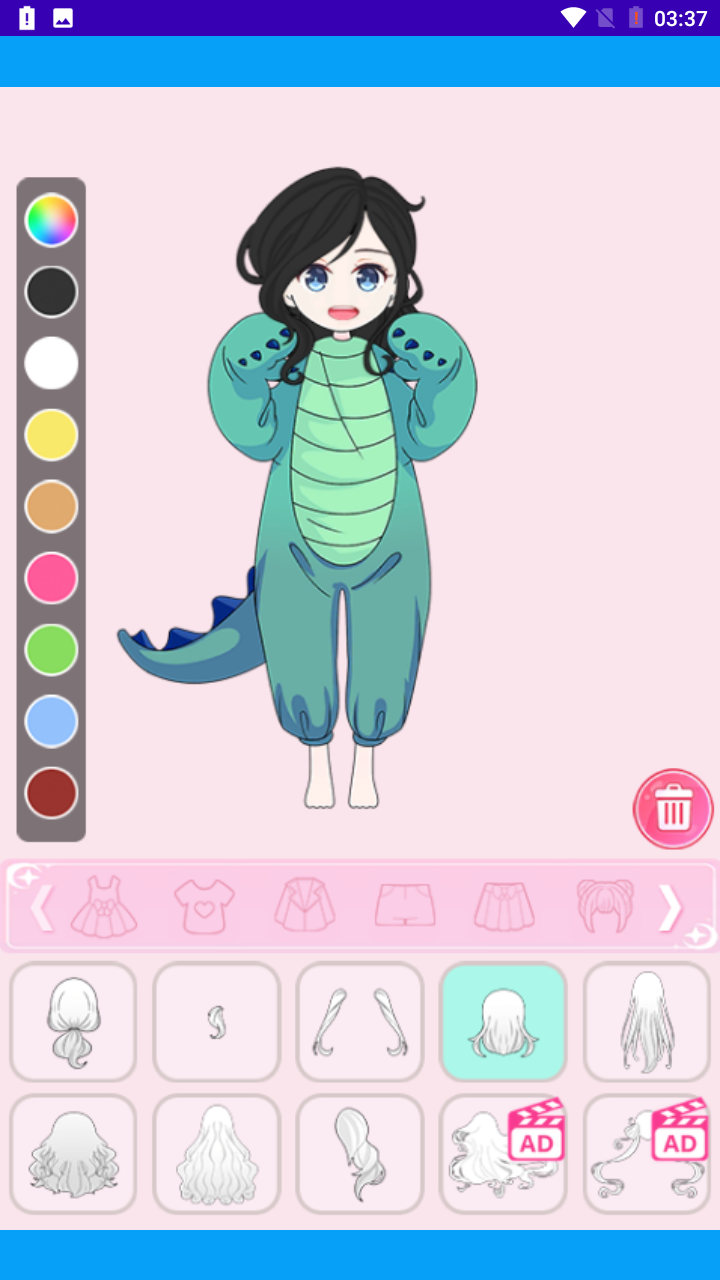Viewport: 720px width, 1280px height.
Task: Go to previous clothing categories arrow
Action: 41,907
